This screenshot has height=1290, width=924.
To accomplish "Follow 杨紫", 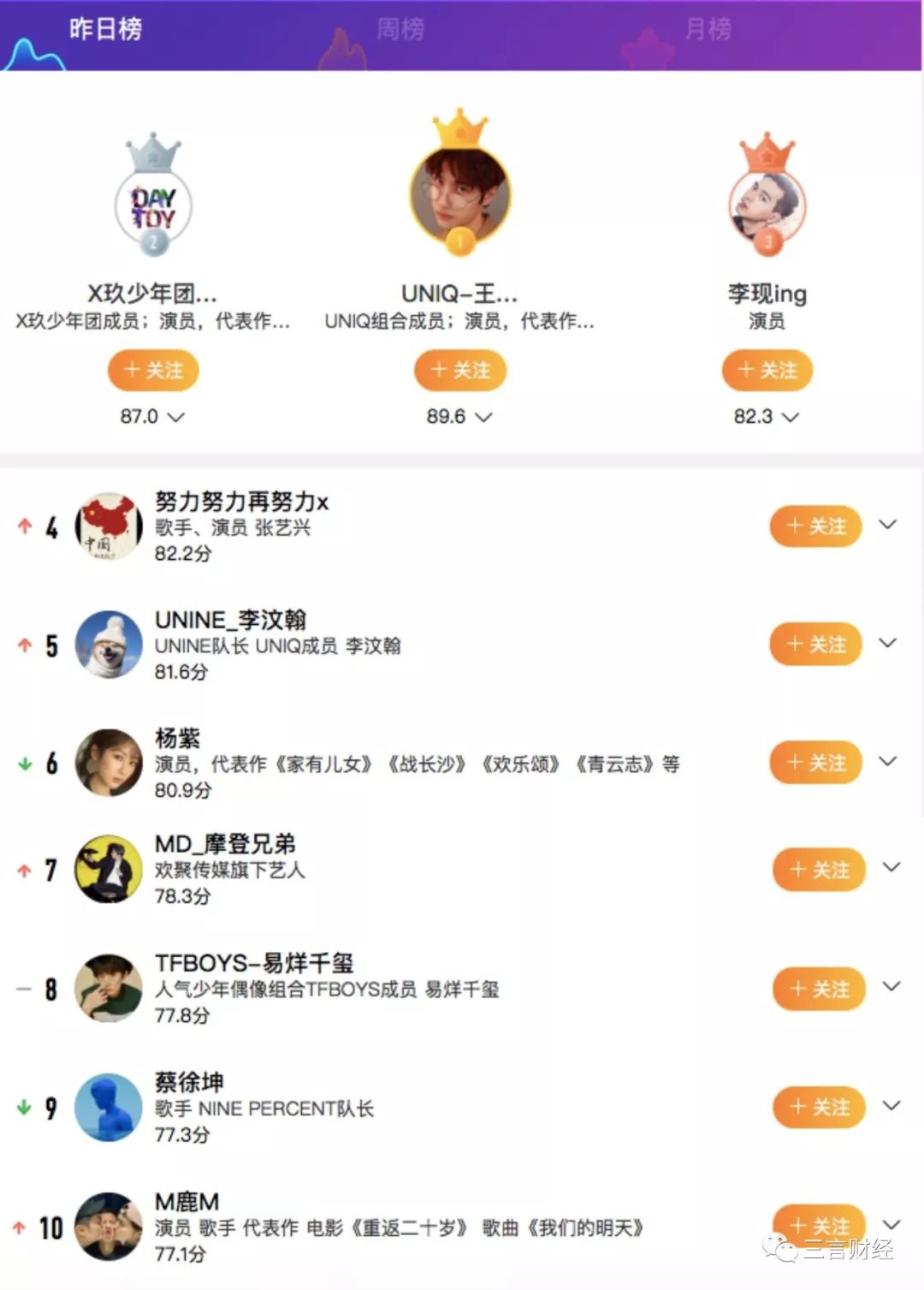I will [x=815, y=762].
